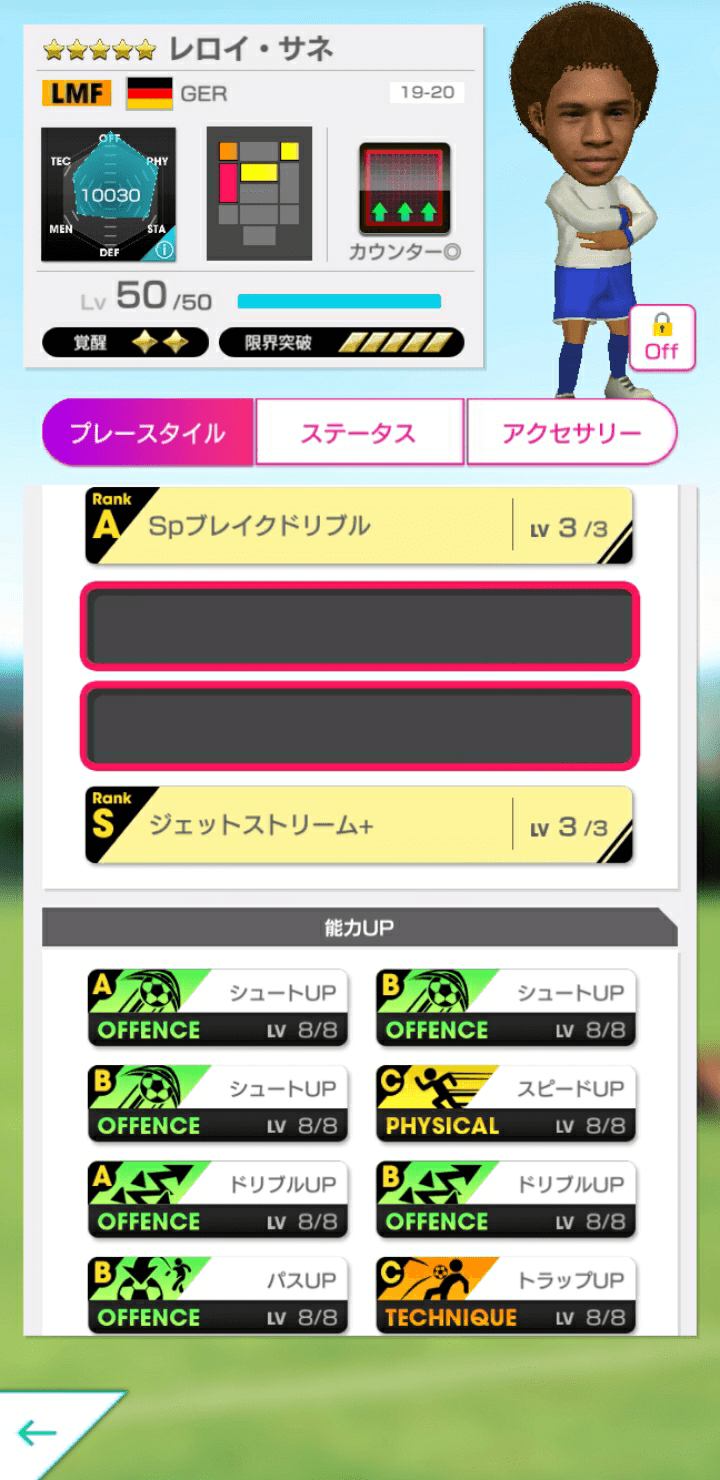This screenshot has width=720, height=1480.
Task: Click the level progress bar below Lv 50
Action: pos(338,299)
